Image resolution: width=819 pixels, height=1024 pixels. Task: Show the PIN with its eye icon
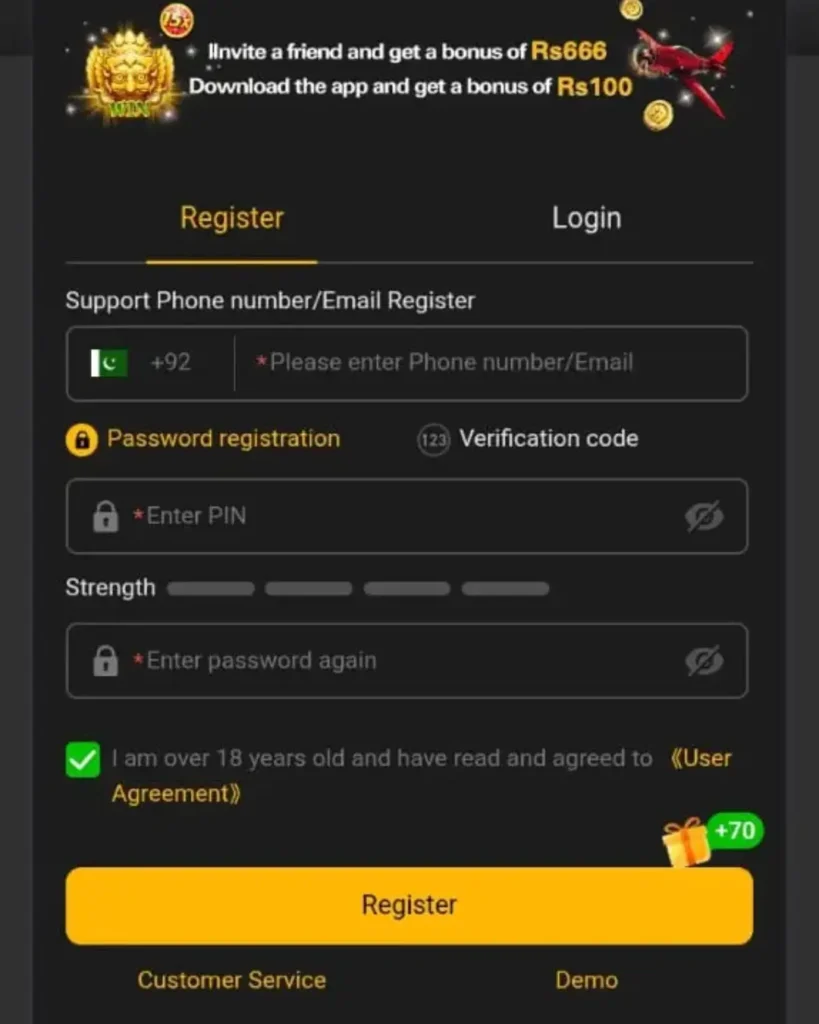point(704,516)
